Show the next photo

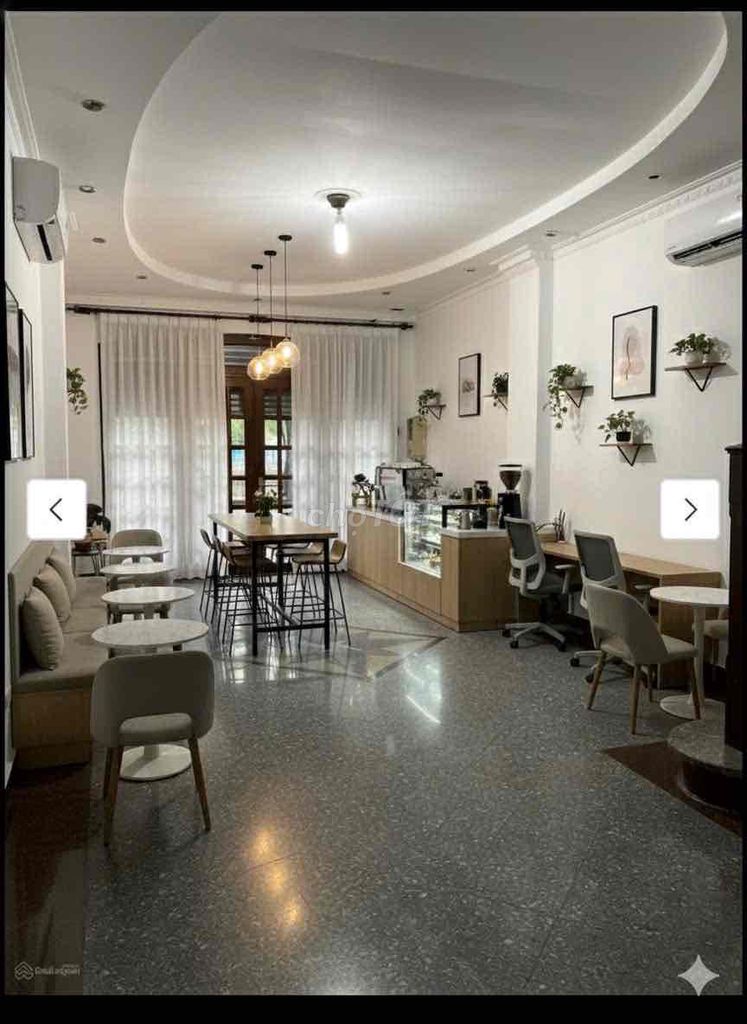689,509
